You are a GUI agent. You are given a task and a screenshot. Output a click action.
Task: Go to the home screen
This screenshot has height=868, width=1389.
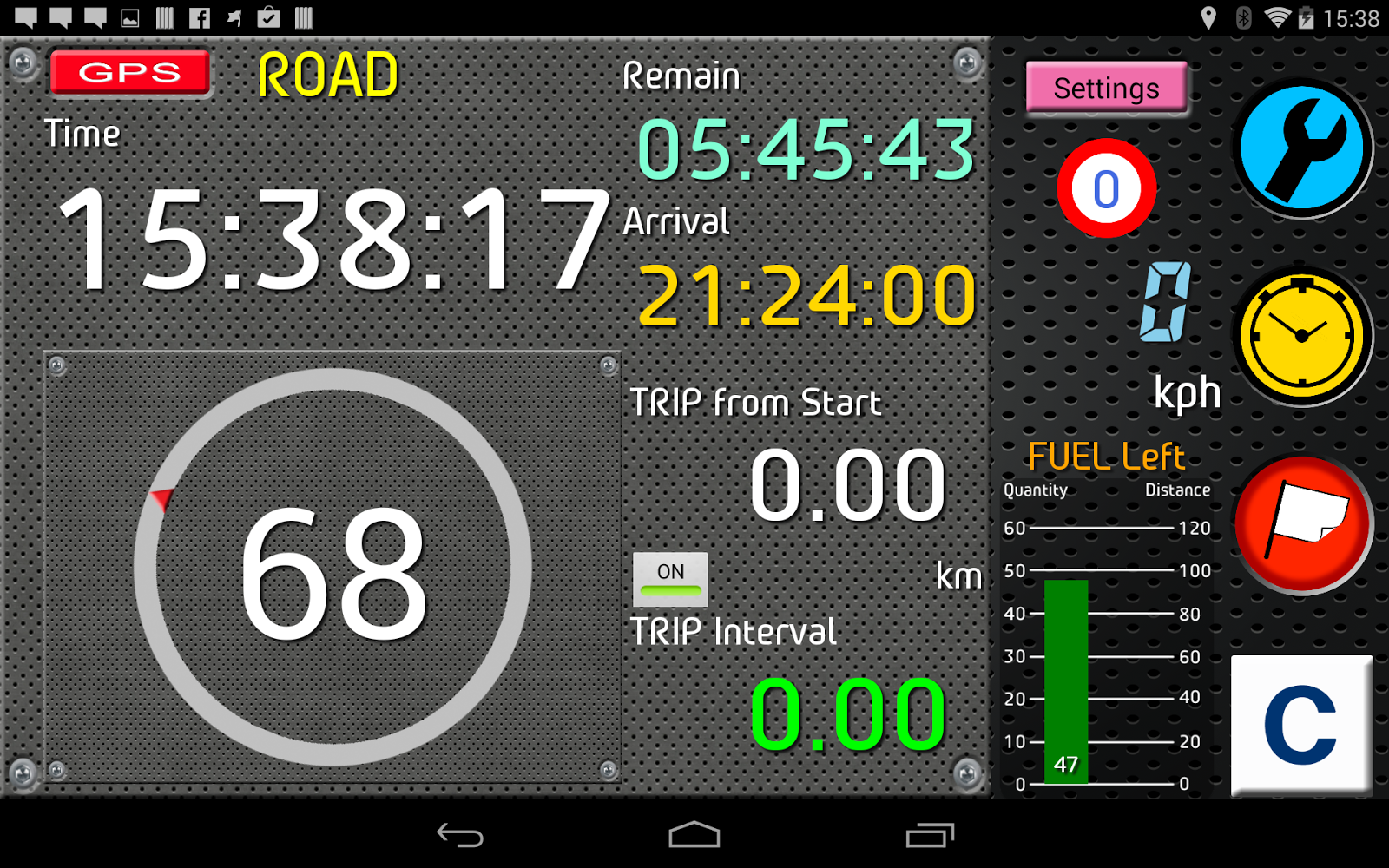(x=694, y=835)
